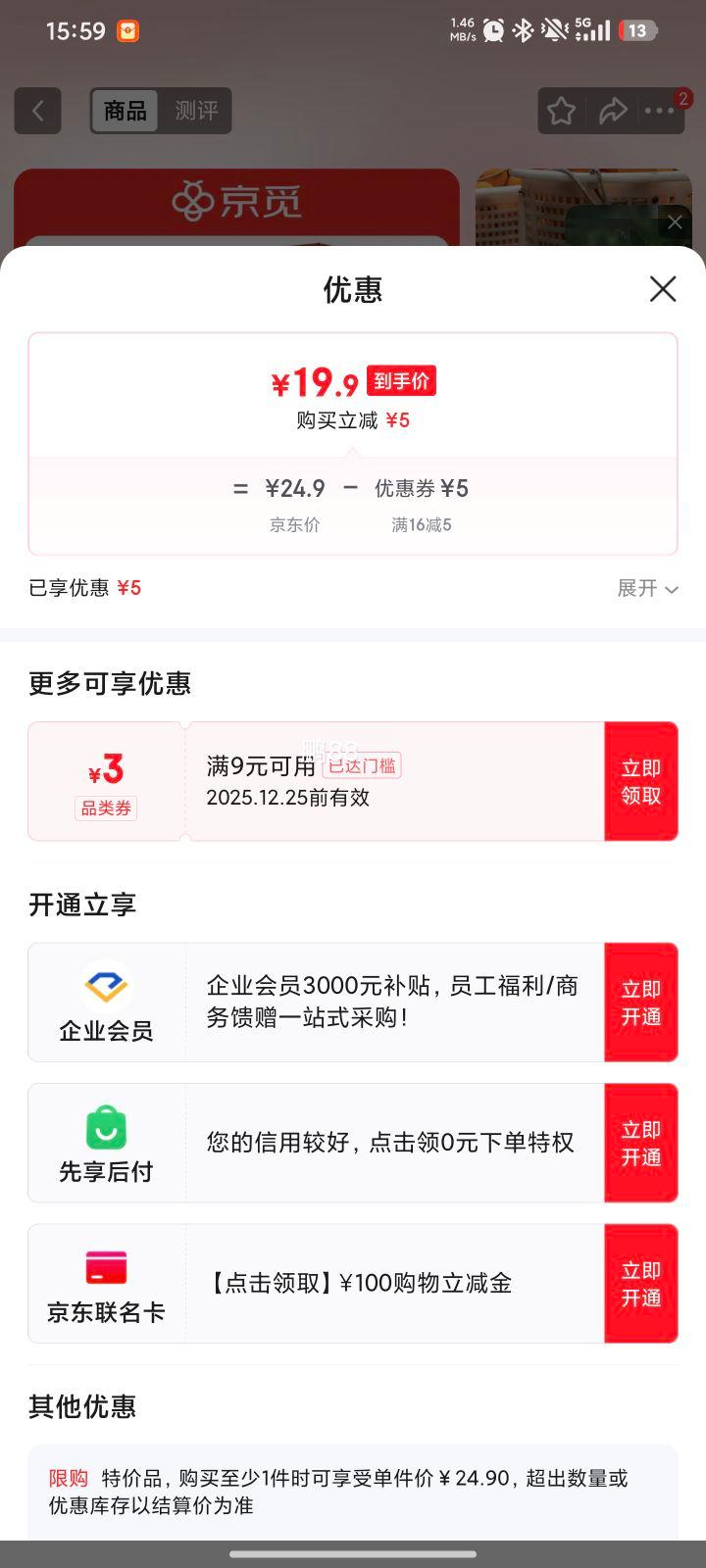Tap the star favorite icon
706x1568 pixels.
tap(560, 110)
